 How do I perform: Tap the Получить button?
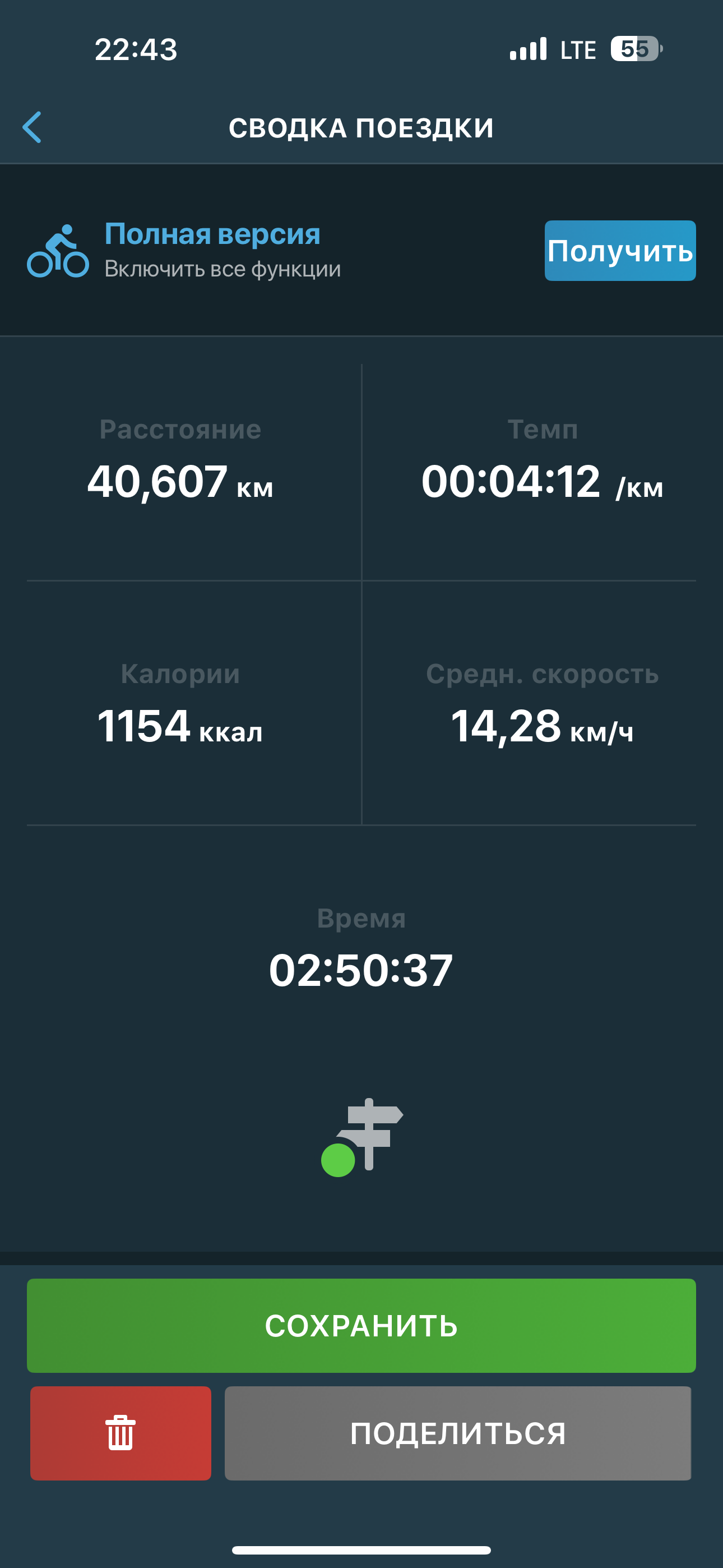(619, 251)
